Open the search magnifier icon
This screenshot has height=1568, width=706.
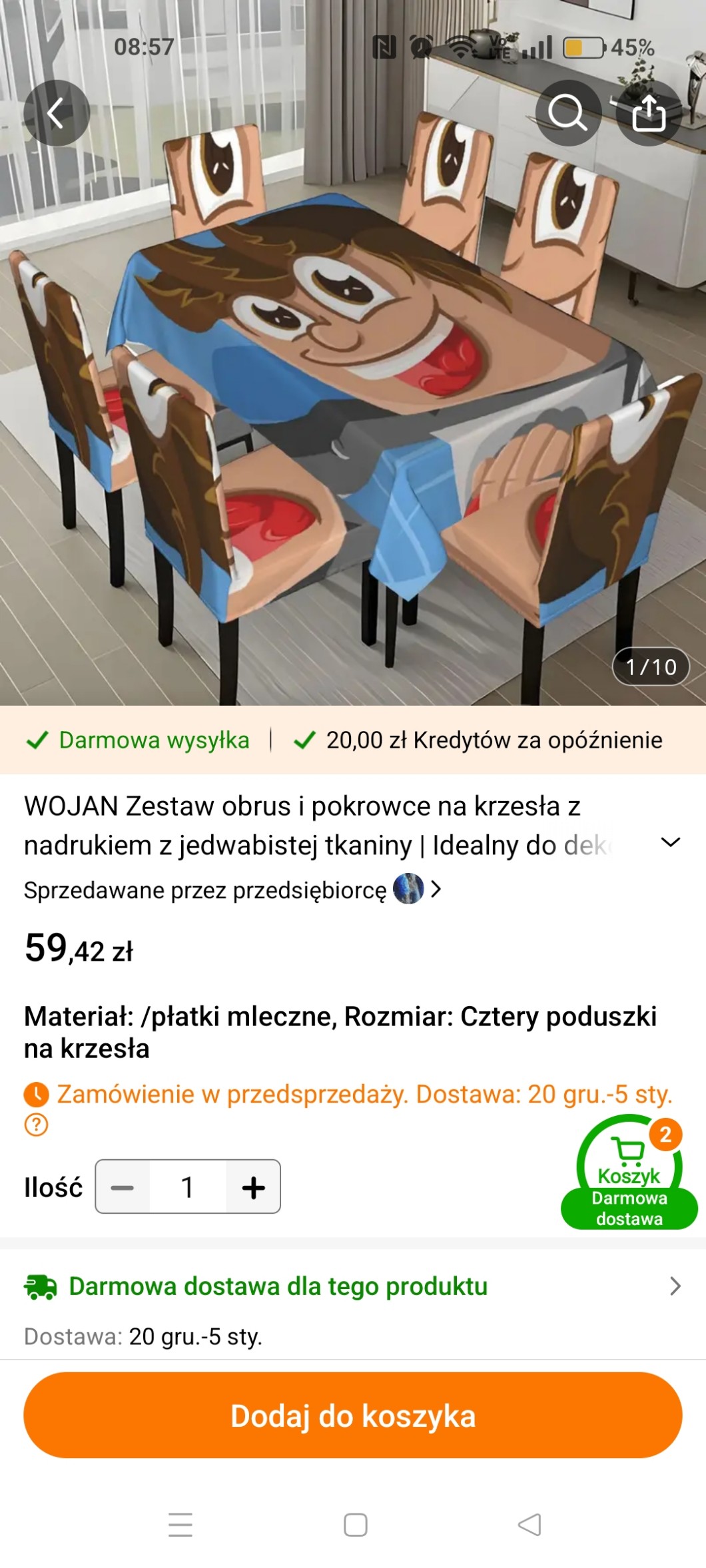tap(567, 113)
